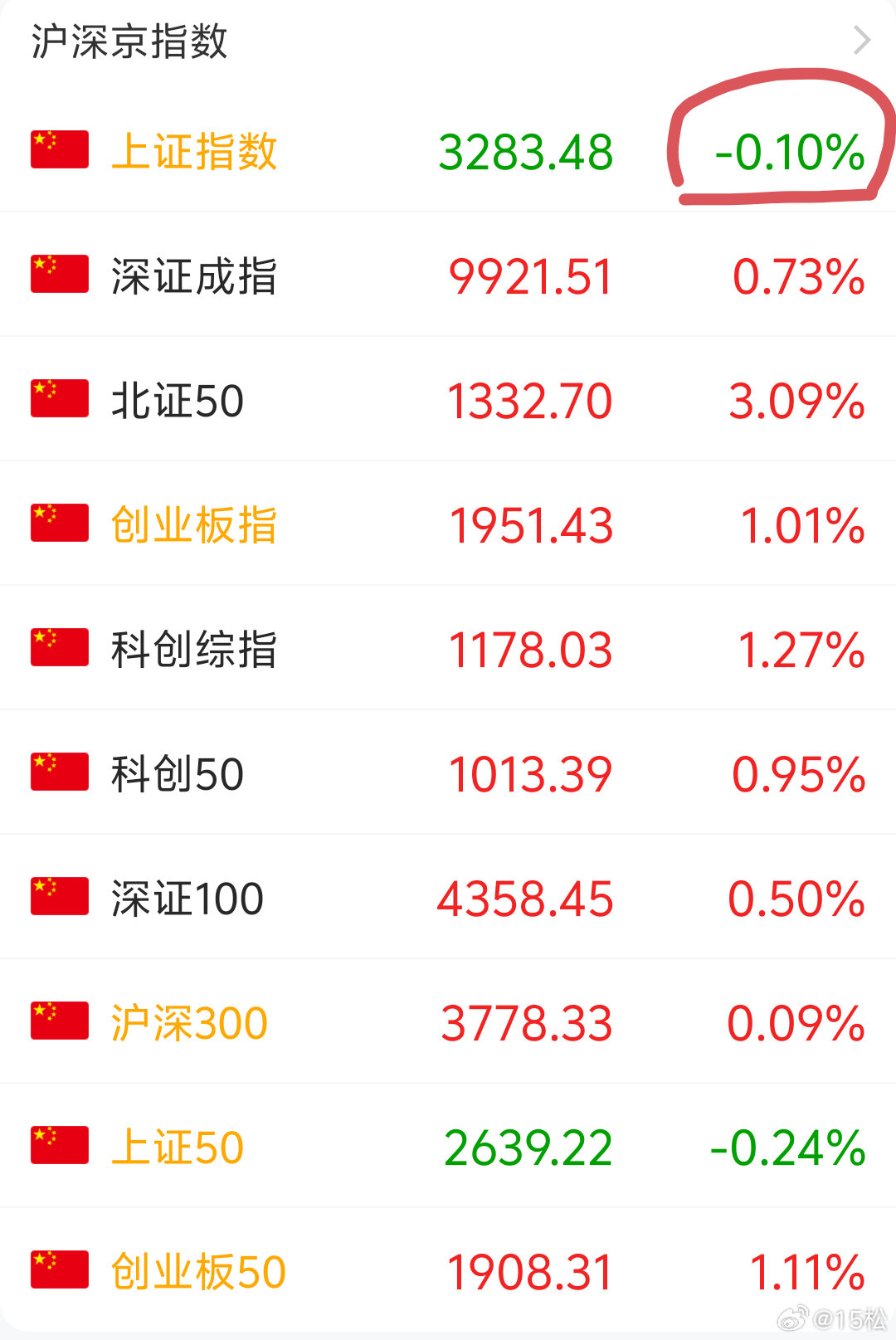Expand the 沪深京指数 section via the chevron
This screenshot has height=1340, width=896.
click(860, 40)
